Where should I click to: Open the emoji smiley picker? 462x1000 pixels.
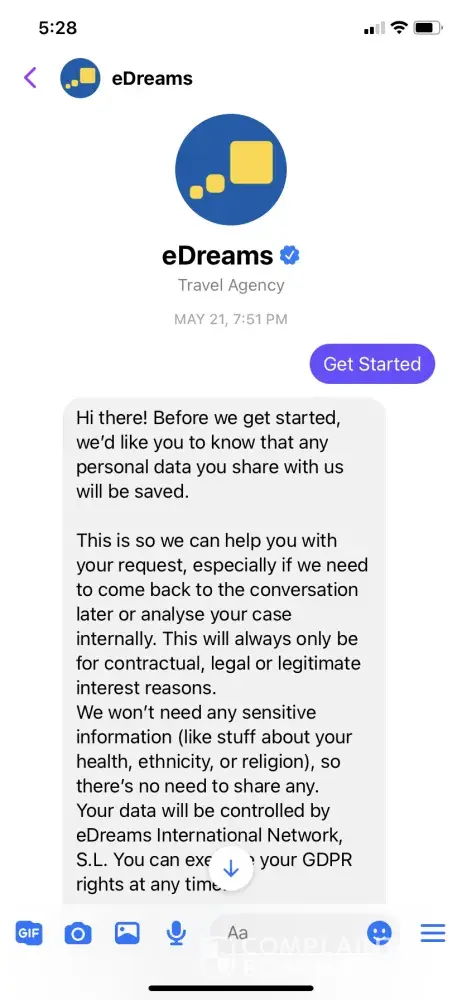tap(380, 934)
